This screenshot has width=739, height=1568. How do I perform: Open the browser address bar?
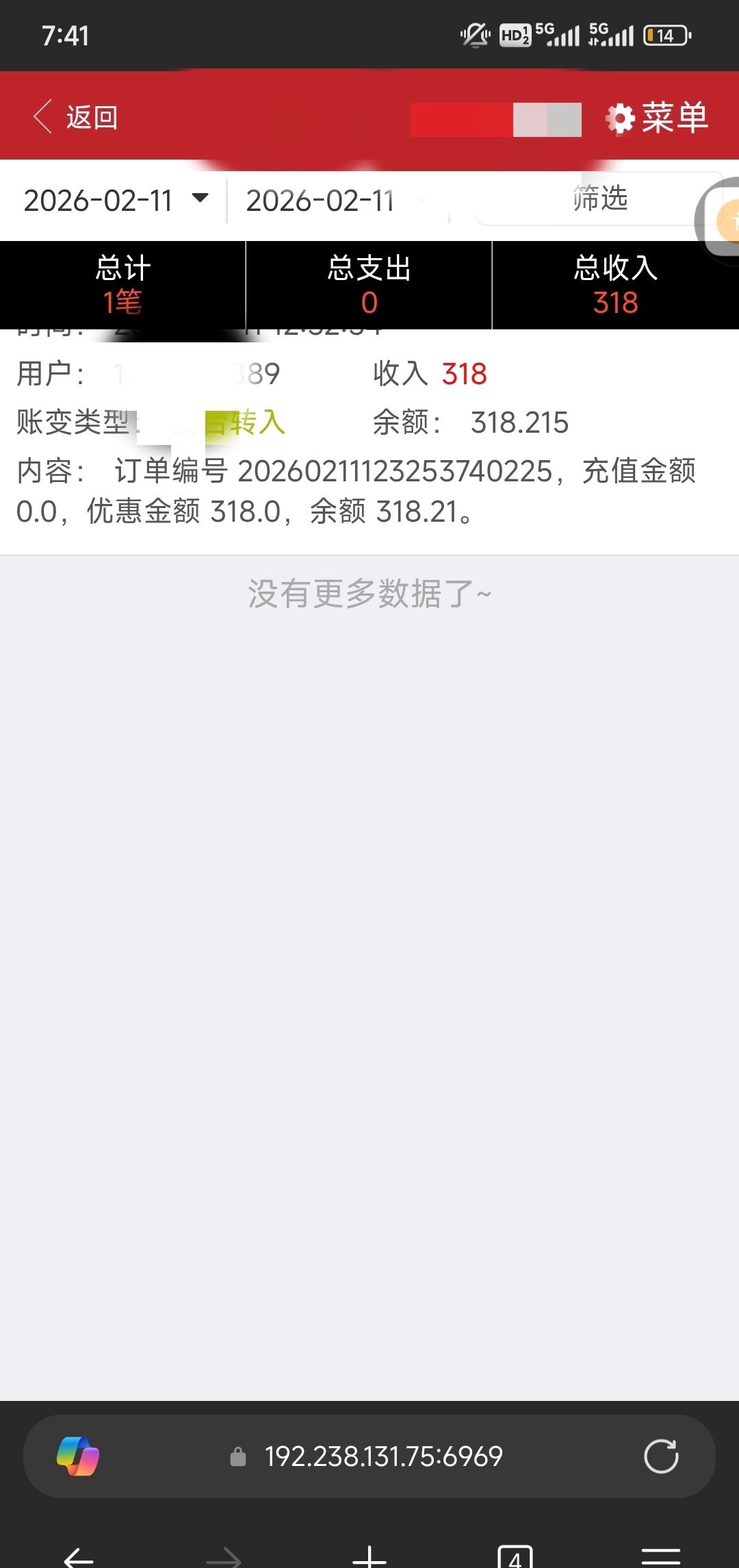pos(383,1456)
